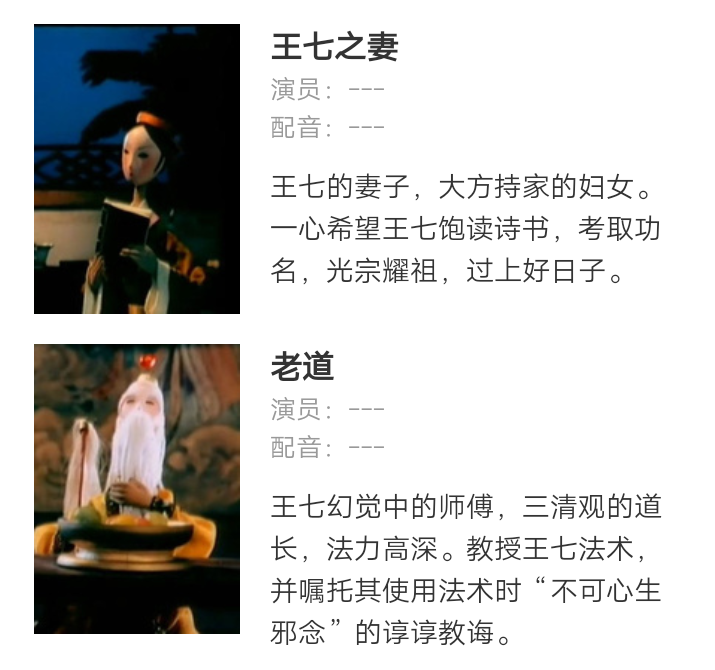Open the 王七之妻 character image

pyautogui.click(x=137, y=169)
